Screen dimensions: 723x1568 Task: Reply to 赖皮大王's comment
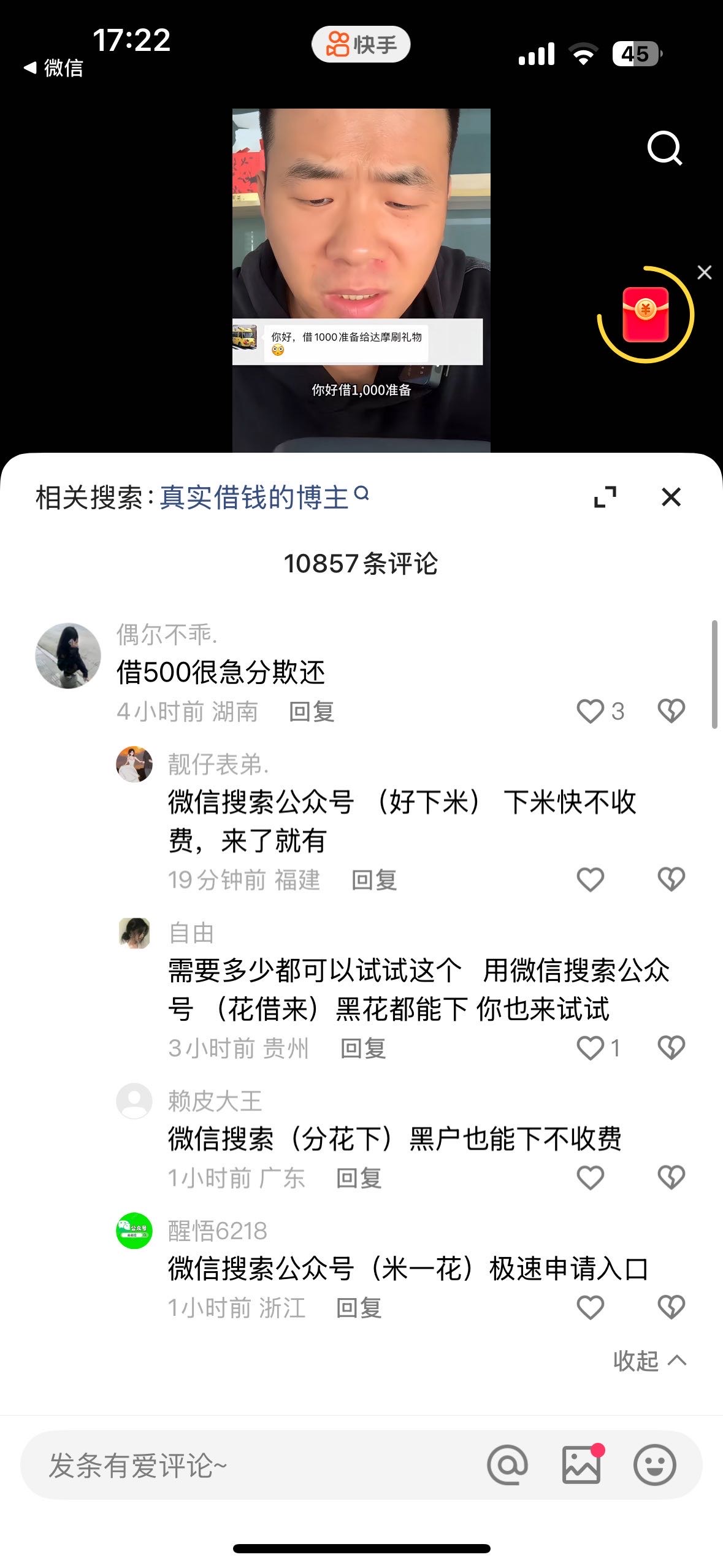coord(359,1178)
